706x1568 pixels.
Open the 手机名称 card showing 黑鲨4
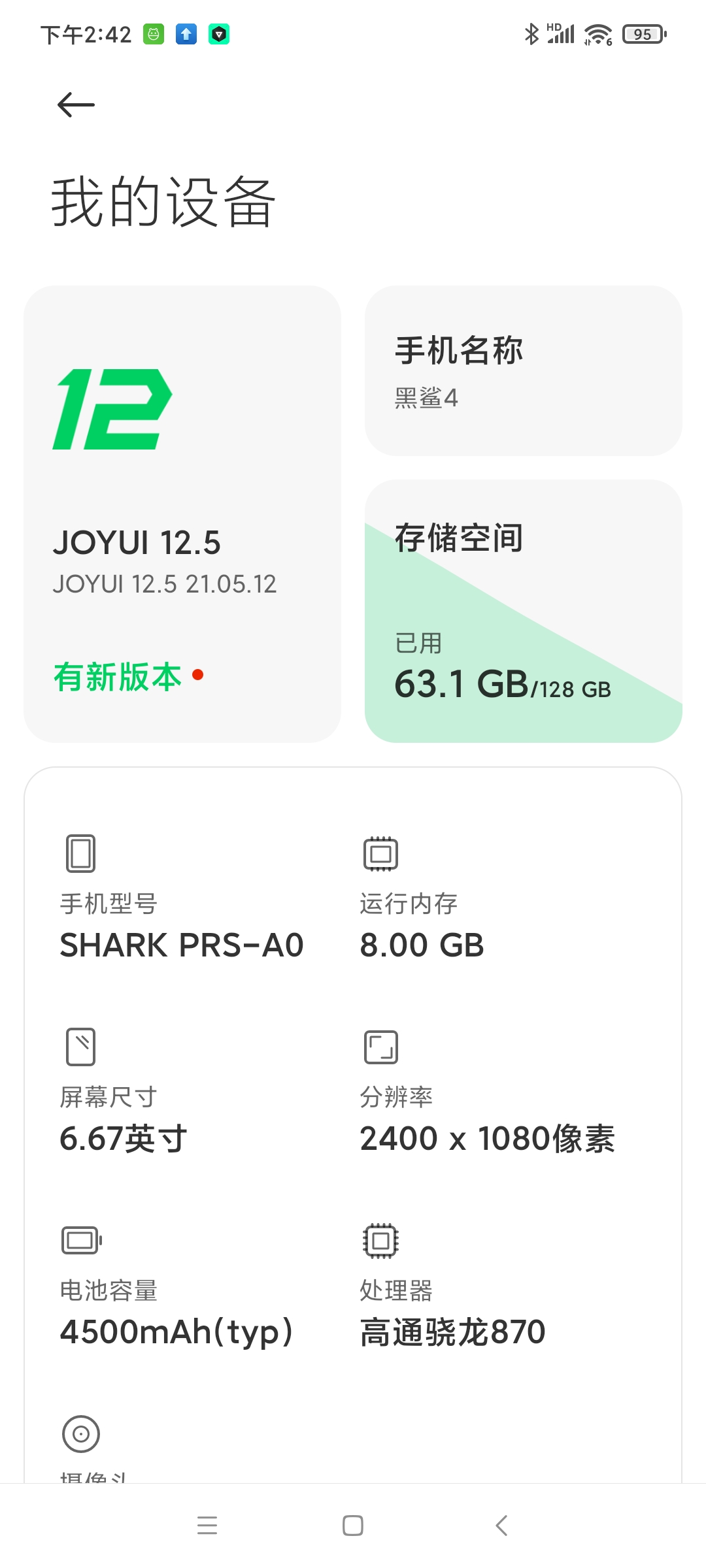[x=524, y=370]
